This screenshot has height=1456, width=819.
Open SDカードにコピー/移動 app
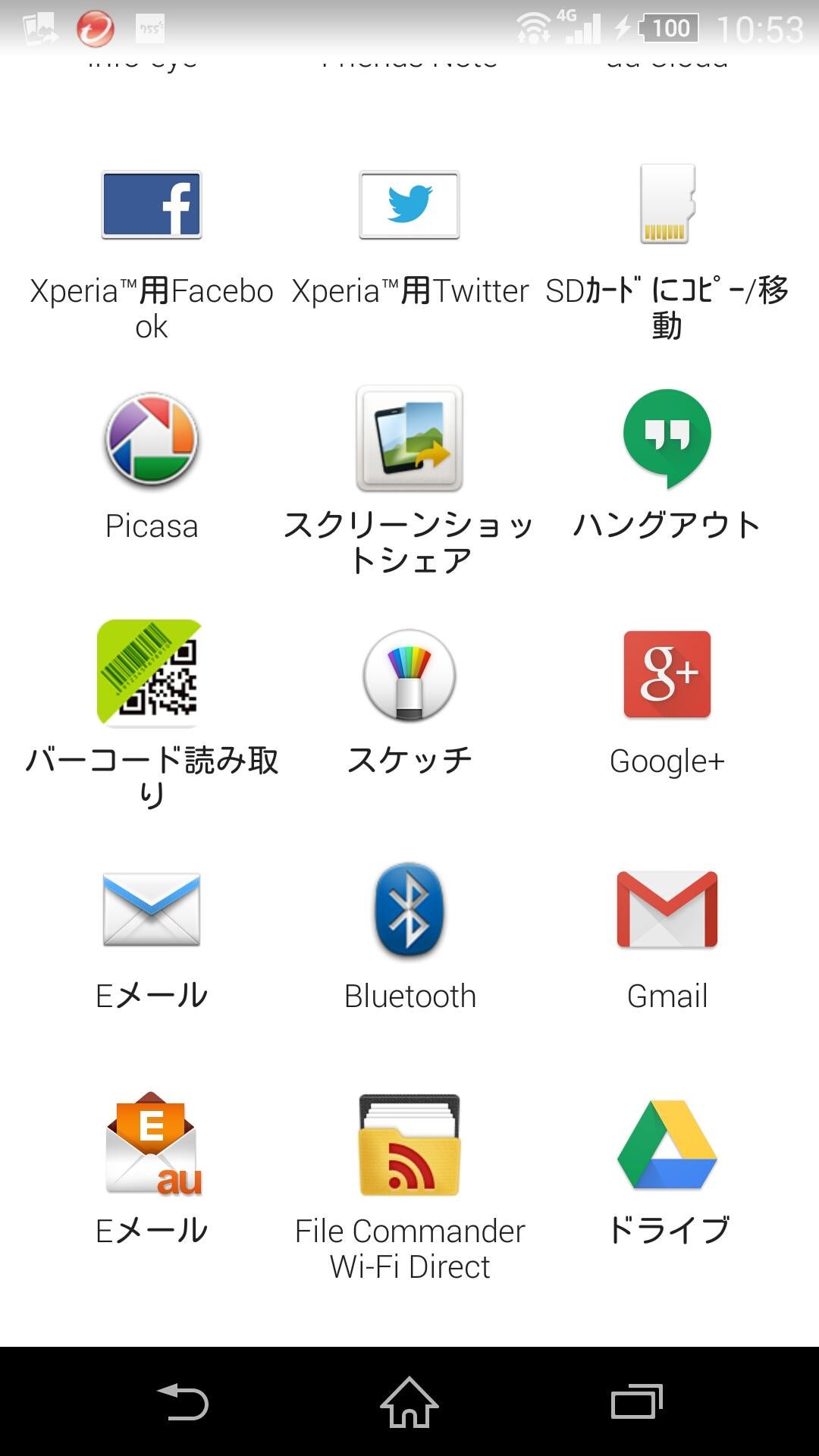tap(667, 206)
